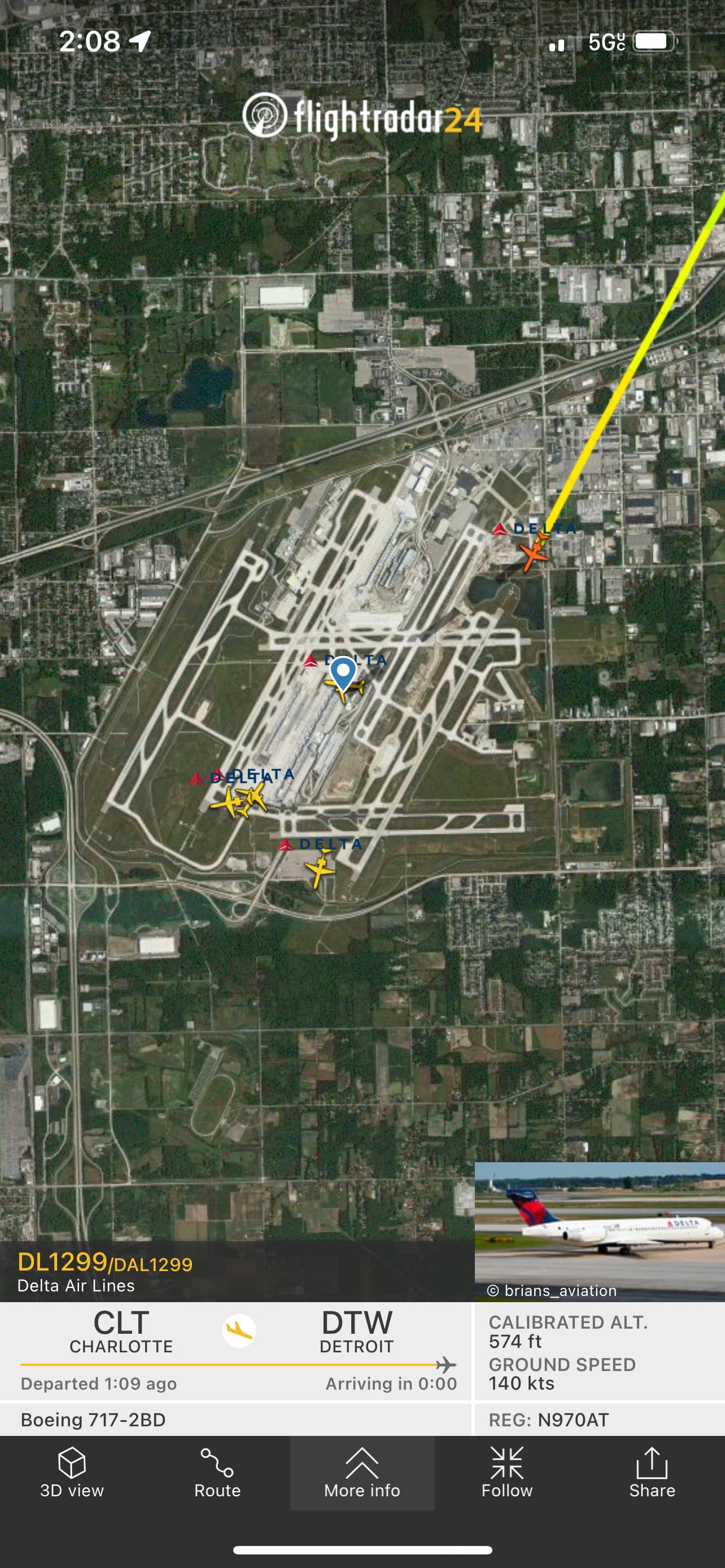Select the southernmost yellow Delta aircraft

click(319, 868)
